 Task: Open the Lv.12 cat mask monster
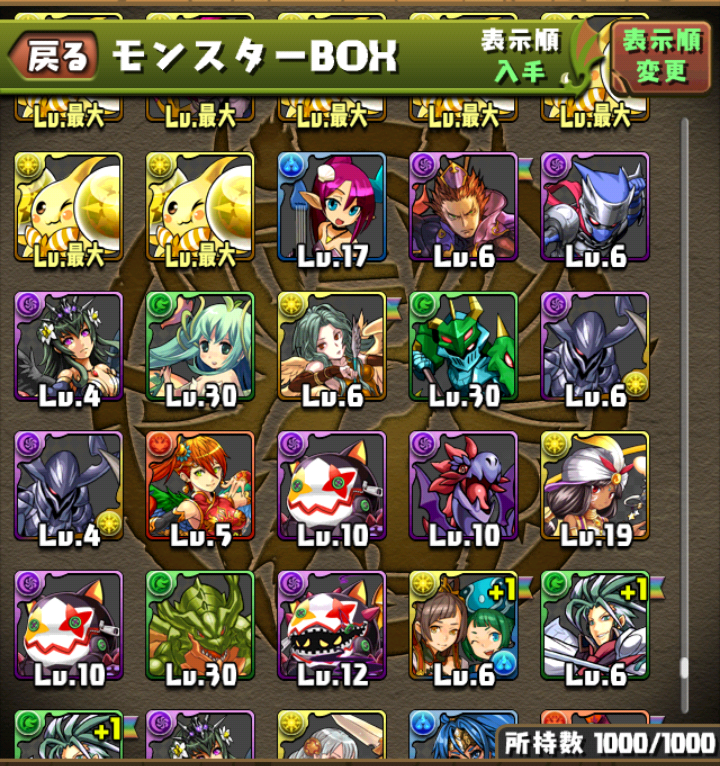pos(332,626)
